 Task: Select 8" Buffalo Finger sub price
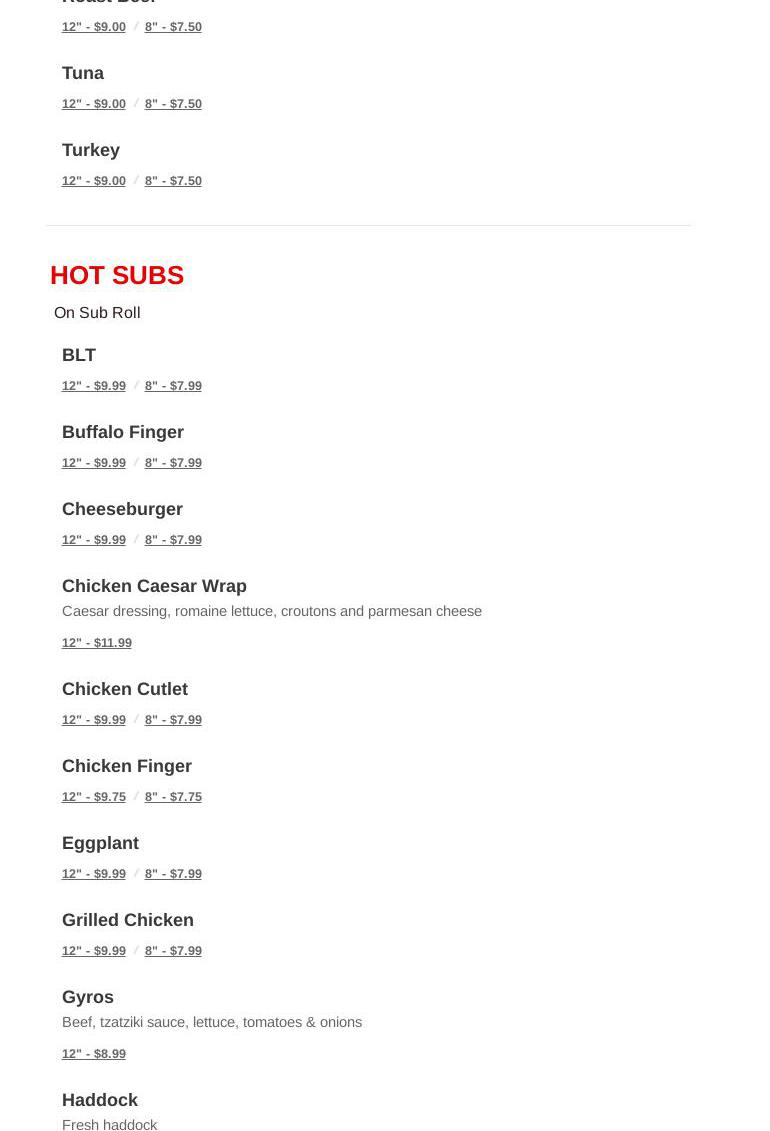click(x=173, y=463)
